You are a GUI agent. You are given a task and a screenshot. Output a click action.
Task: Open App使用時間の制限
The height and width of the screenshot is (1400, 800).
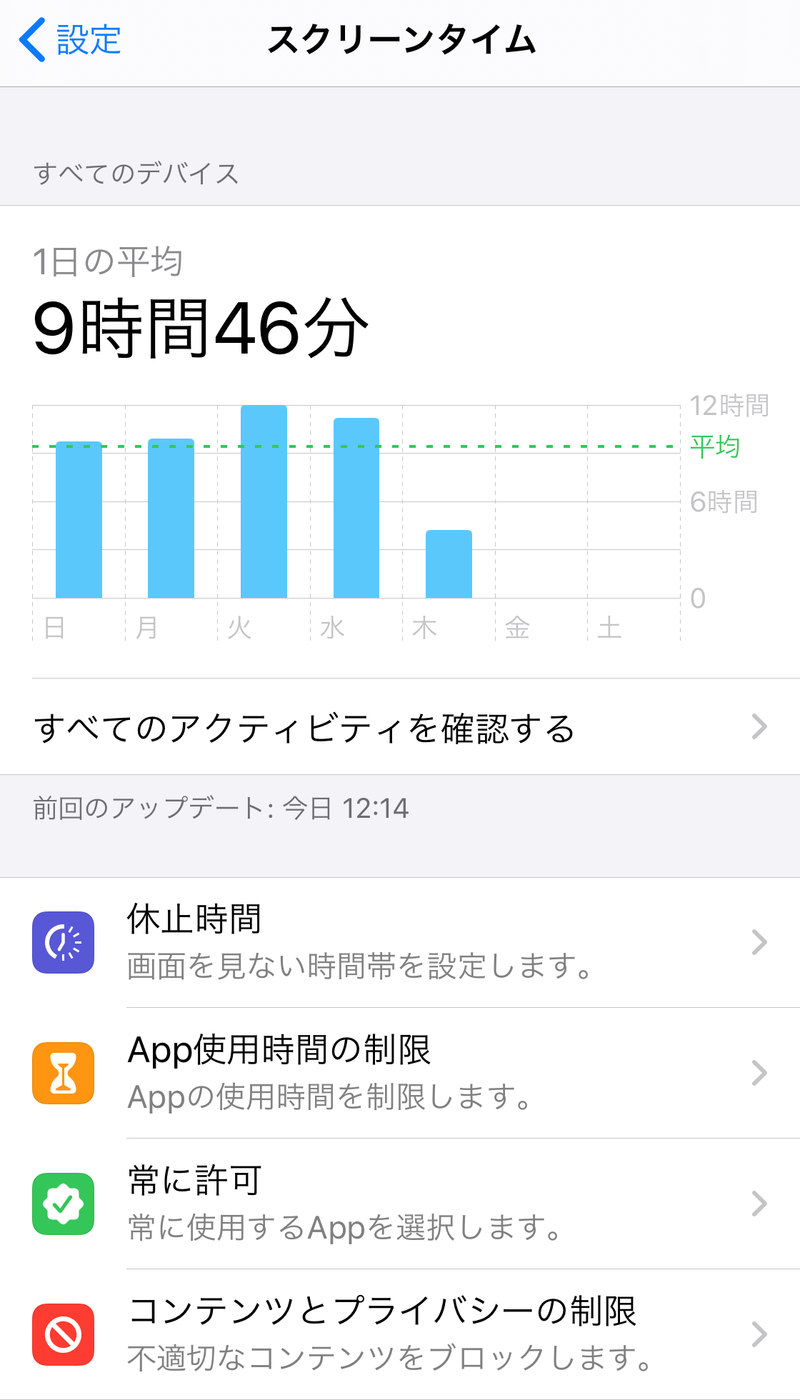pyautogui.click(x=400, y=1073)
